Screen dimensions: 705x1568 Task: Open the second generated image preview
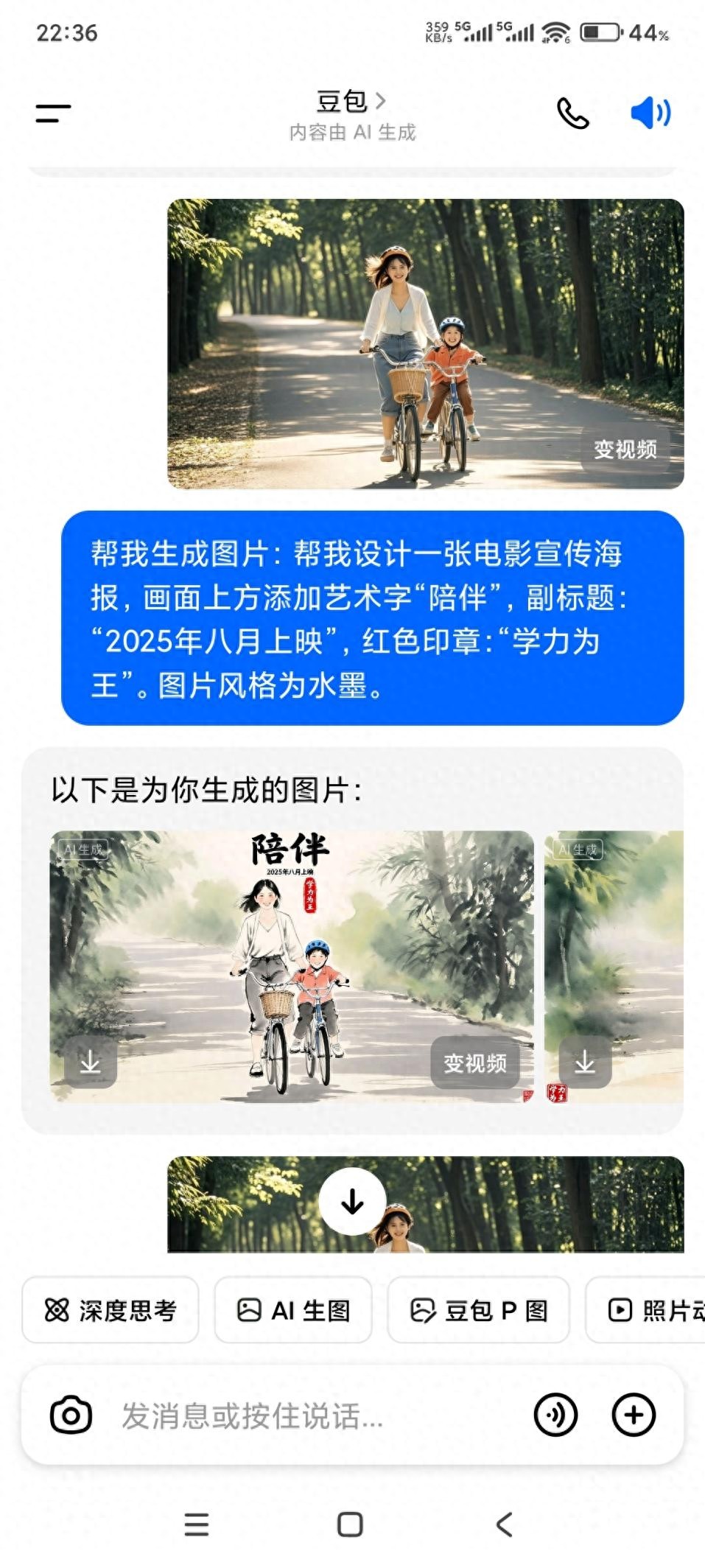point(614,966)
